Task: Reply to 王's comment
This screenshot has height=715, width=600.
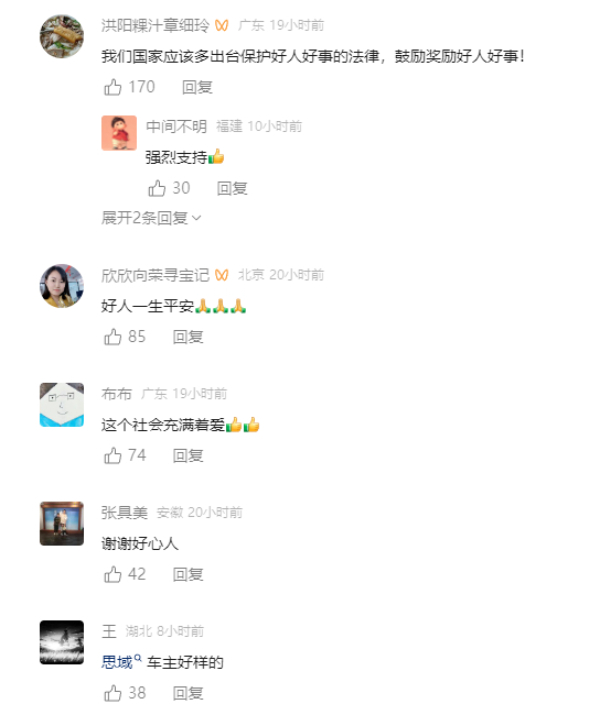Action: click(188, 692)
